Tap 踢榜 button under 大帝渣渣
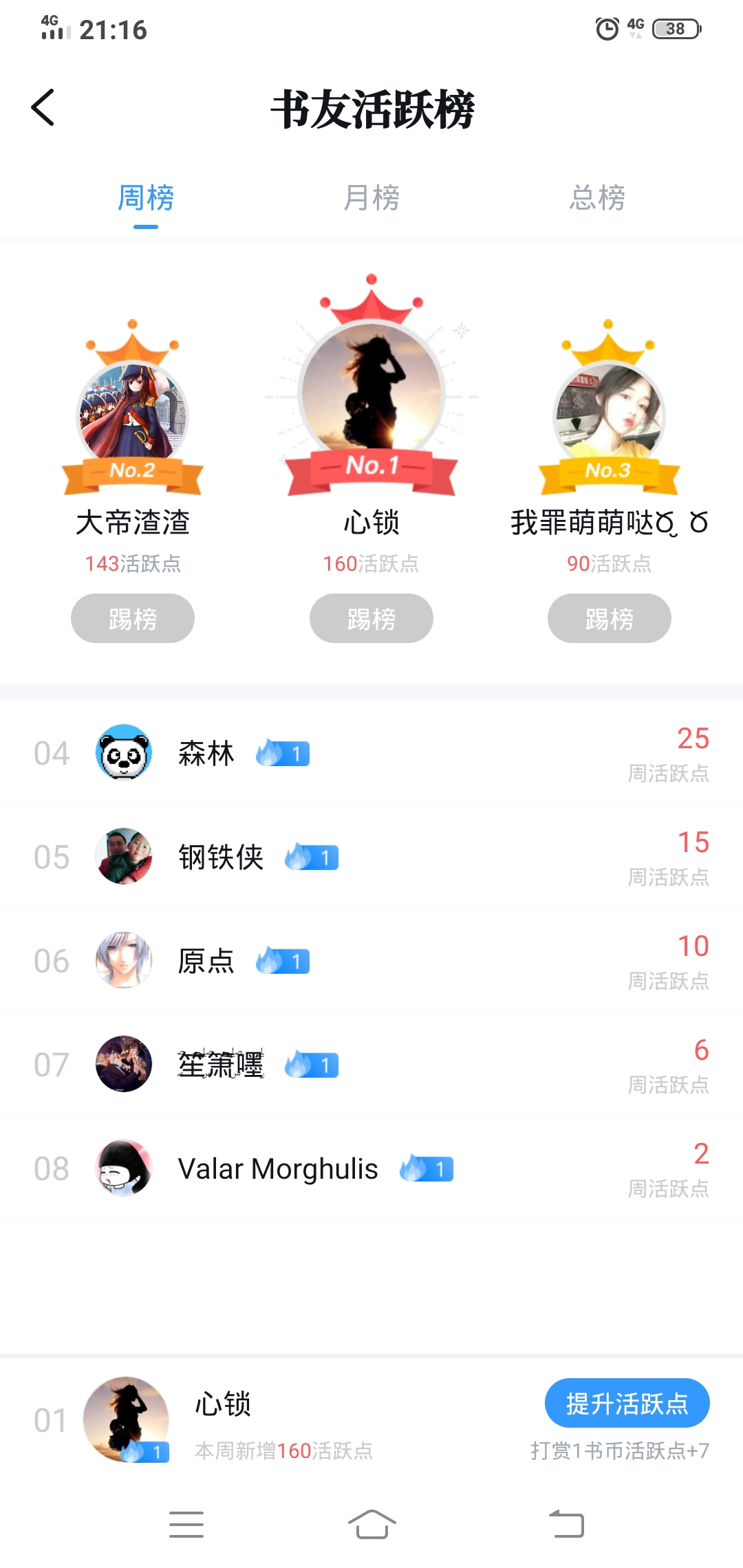 click(x=133, y=618)
